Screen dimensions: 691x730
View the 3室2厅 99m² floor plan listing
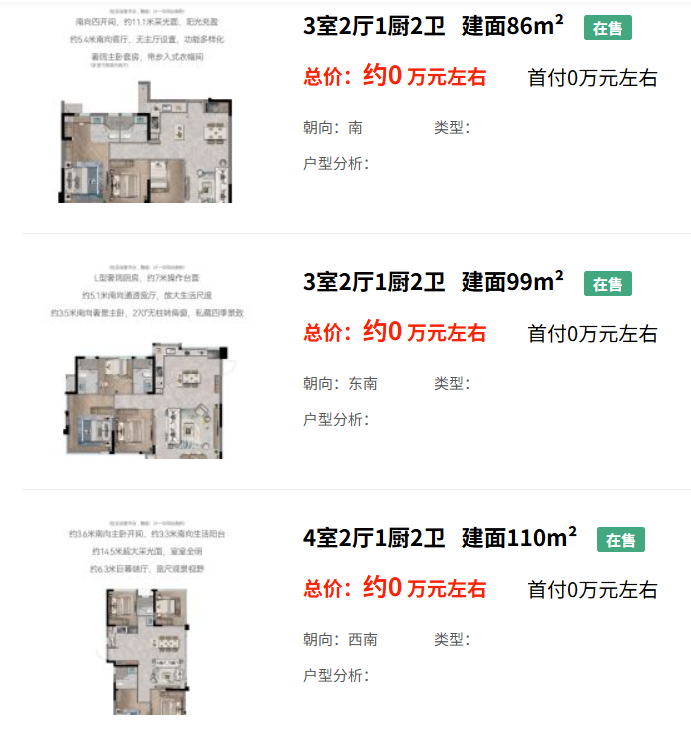coord(432,282)
